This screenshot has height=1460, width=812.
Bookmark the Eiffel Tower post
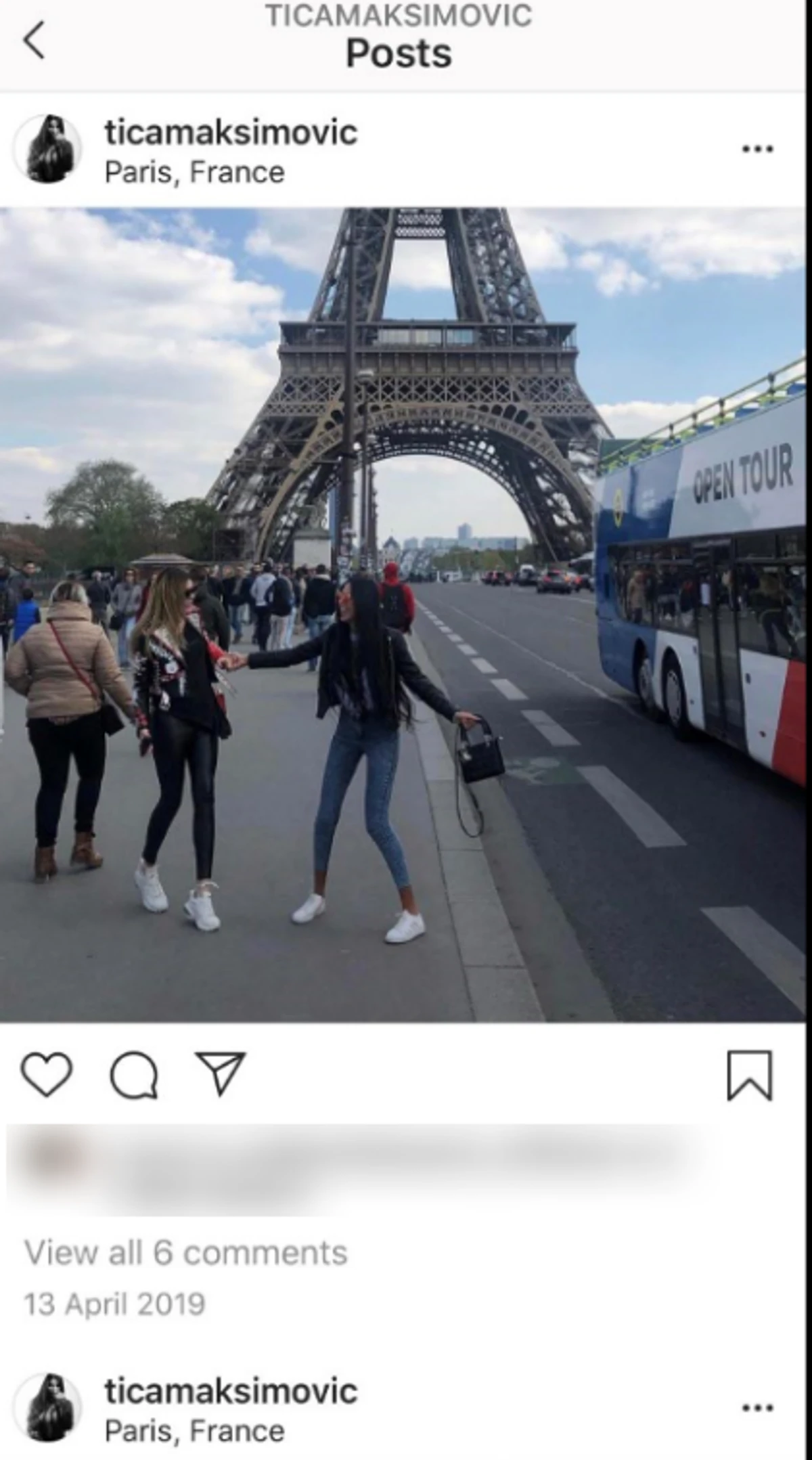(x=749, y=1075)
